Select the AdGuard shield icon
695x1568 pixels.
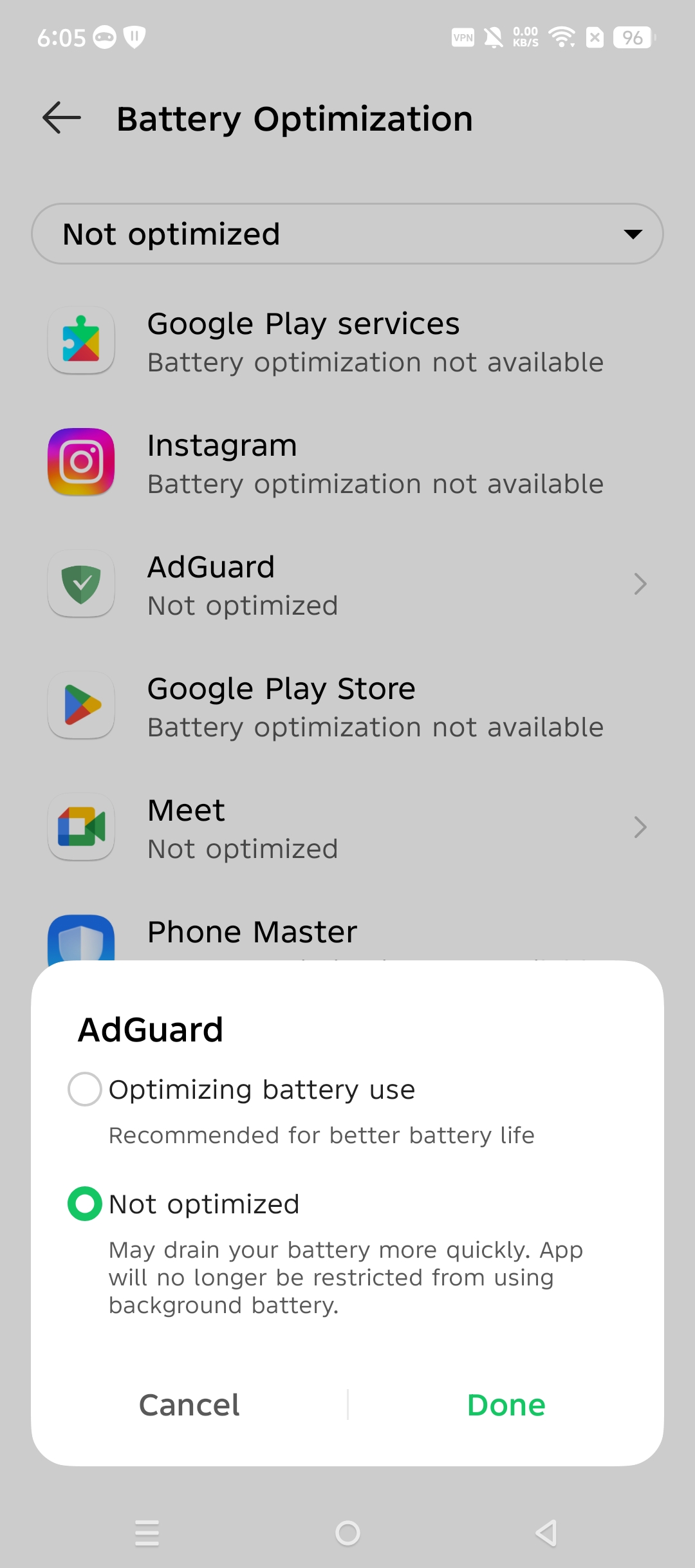tap(80, 583)
